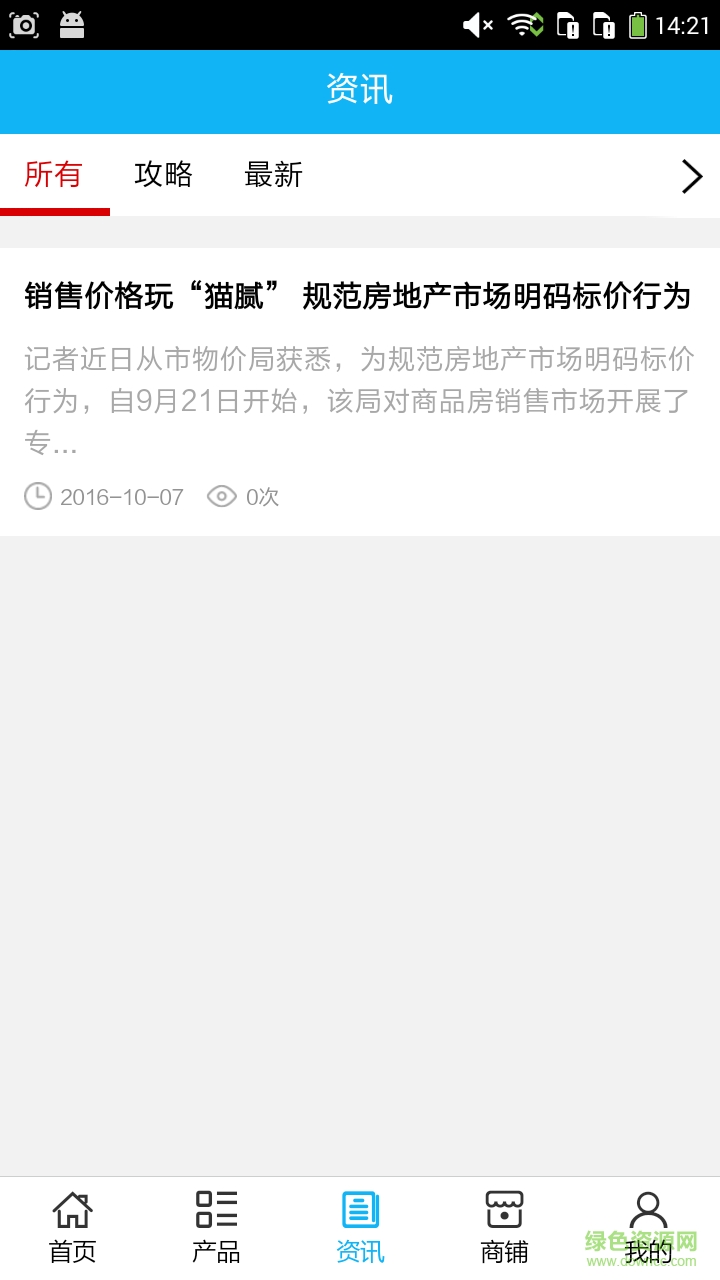Viewport: 720px width, 1280px height.
Task: Open the 商铺 shops tab
Action: (x=504, y=1227)
